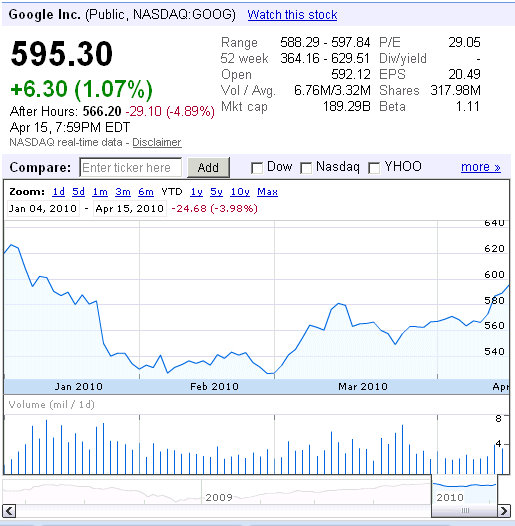Tick the YHOO comparison checkbox
The width and height of the screenshot is (515, 526).
click(374, 168)
